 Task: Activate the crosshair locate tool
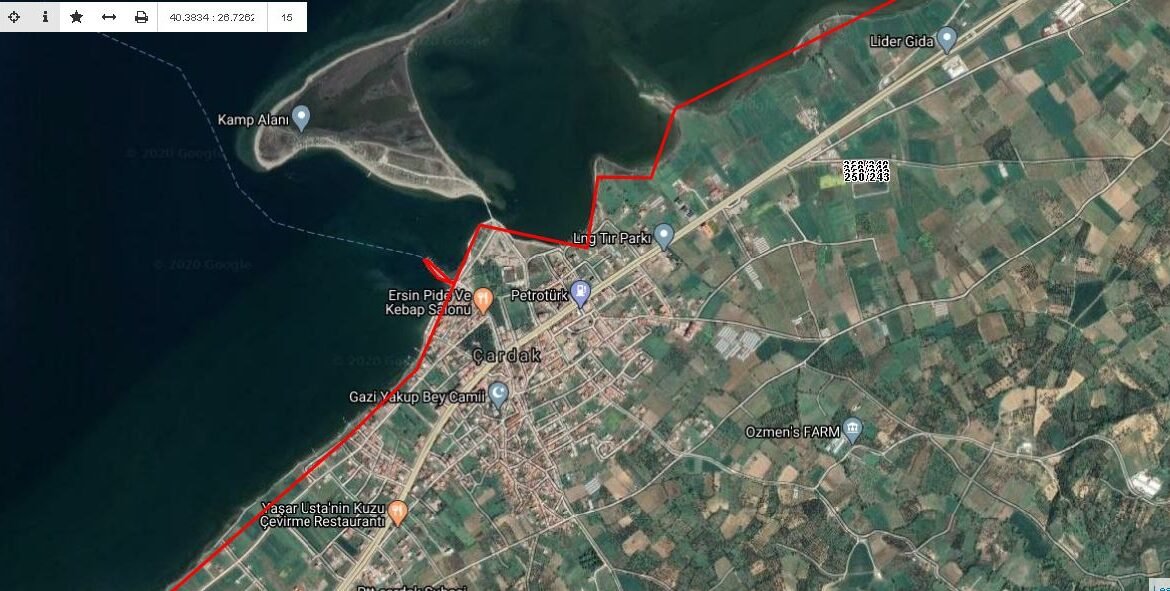(14, 17)
